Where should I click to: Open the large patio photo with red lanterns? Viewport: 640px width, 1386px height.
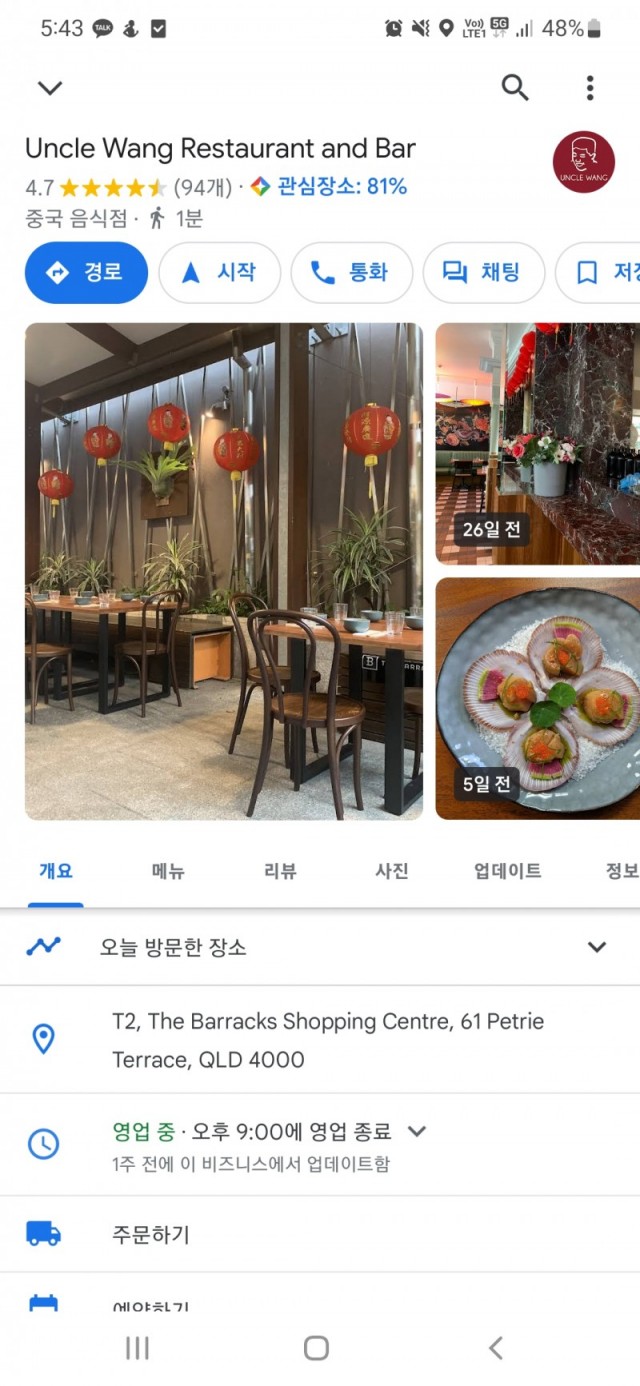[x=223, y=570]
